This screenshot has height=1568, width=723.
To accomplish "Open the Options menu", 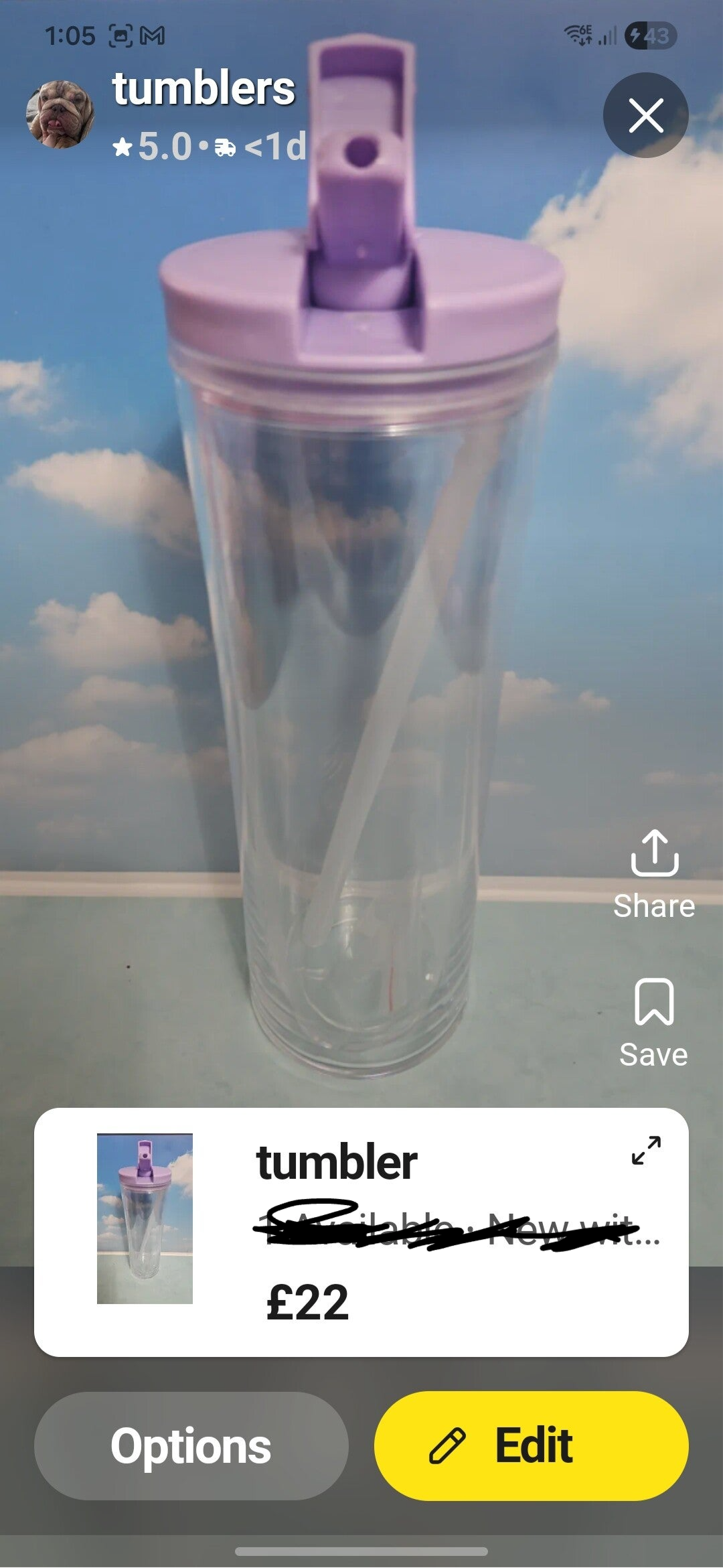I will tap(191, 1445).
